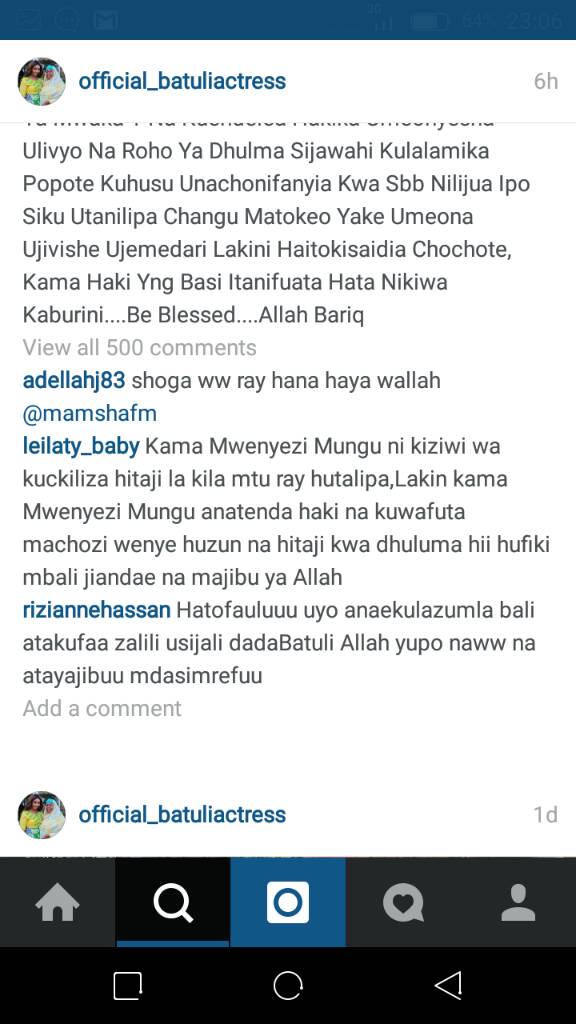View all 500 comments
This screenshot has width=576, height=1024.
(x=139, y=347)
